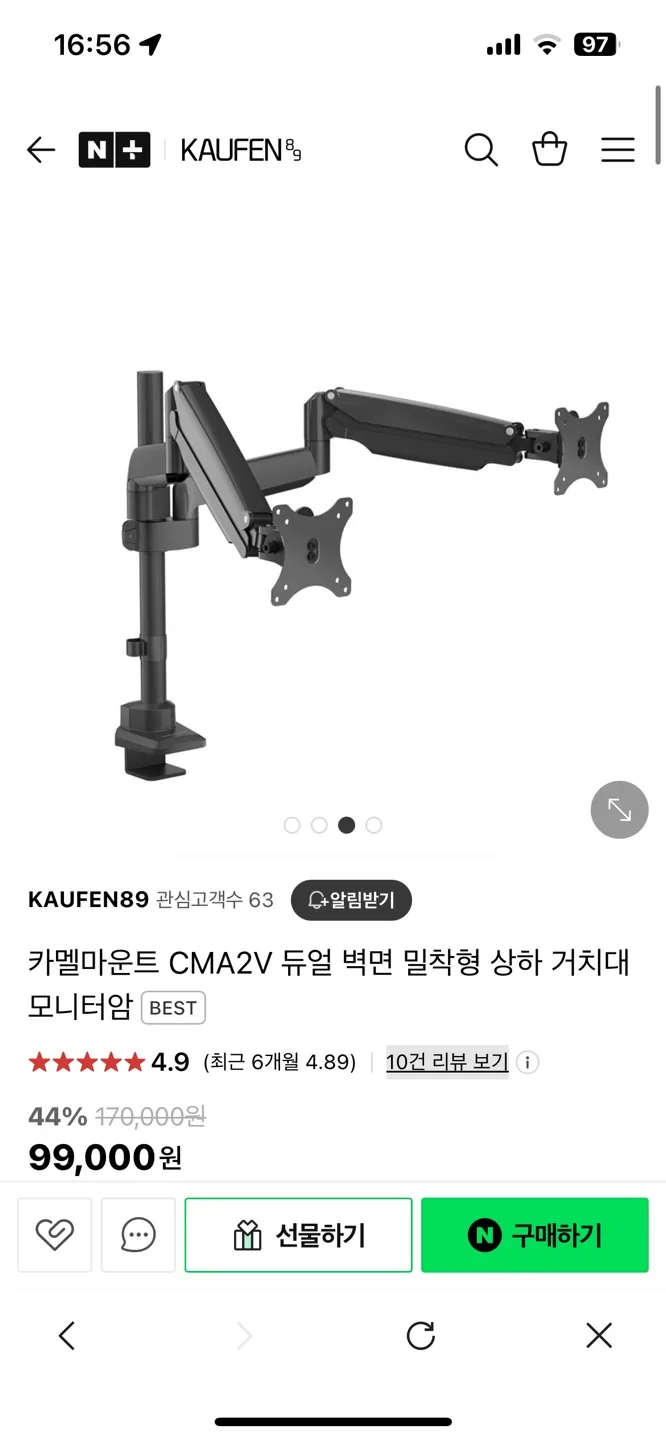Navigate back with bottom left chevron

click(x=67, y=1335)
